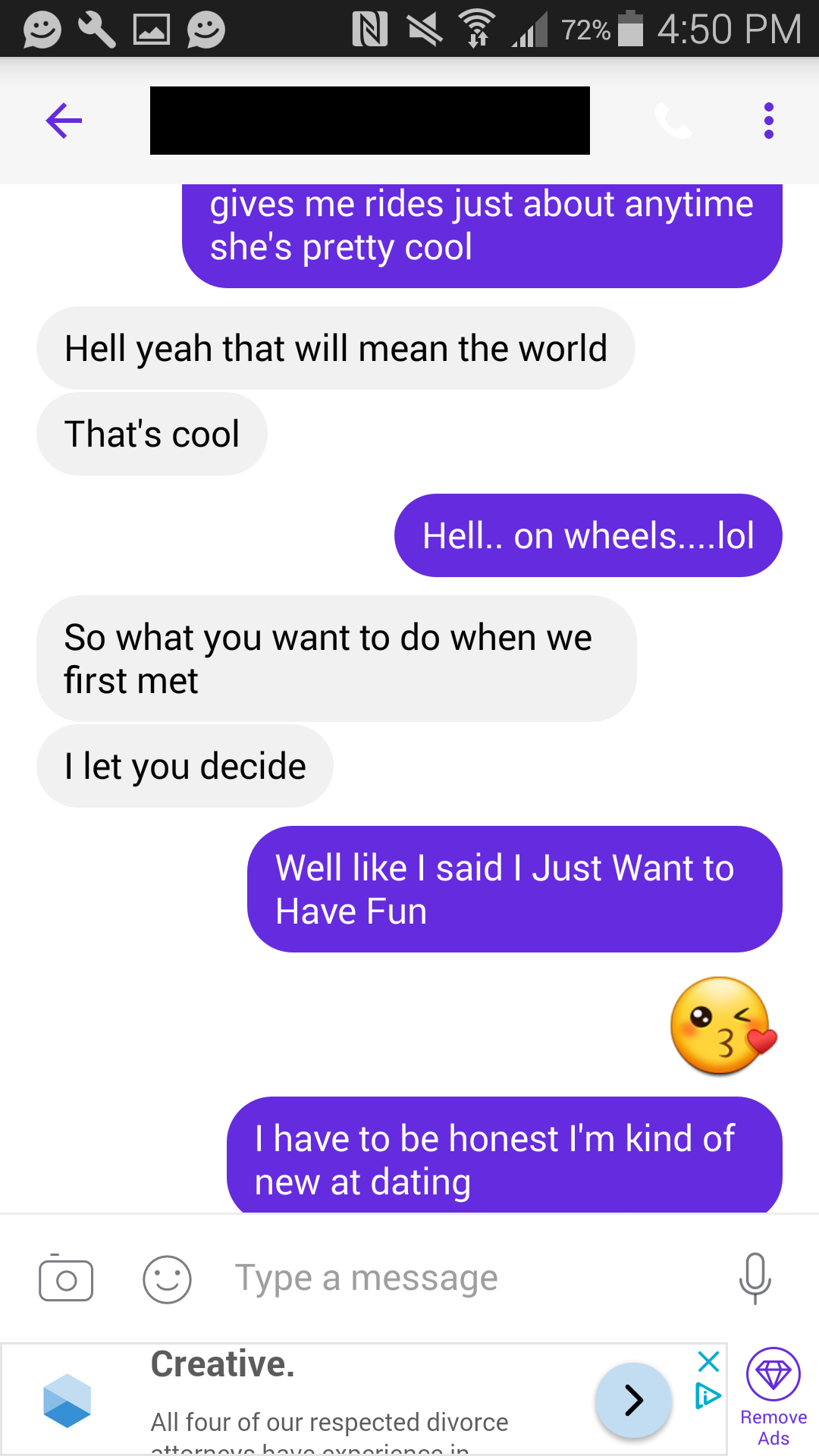Close the banner advertisement

coord(708,1361)
